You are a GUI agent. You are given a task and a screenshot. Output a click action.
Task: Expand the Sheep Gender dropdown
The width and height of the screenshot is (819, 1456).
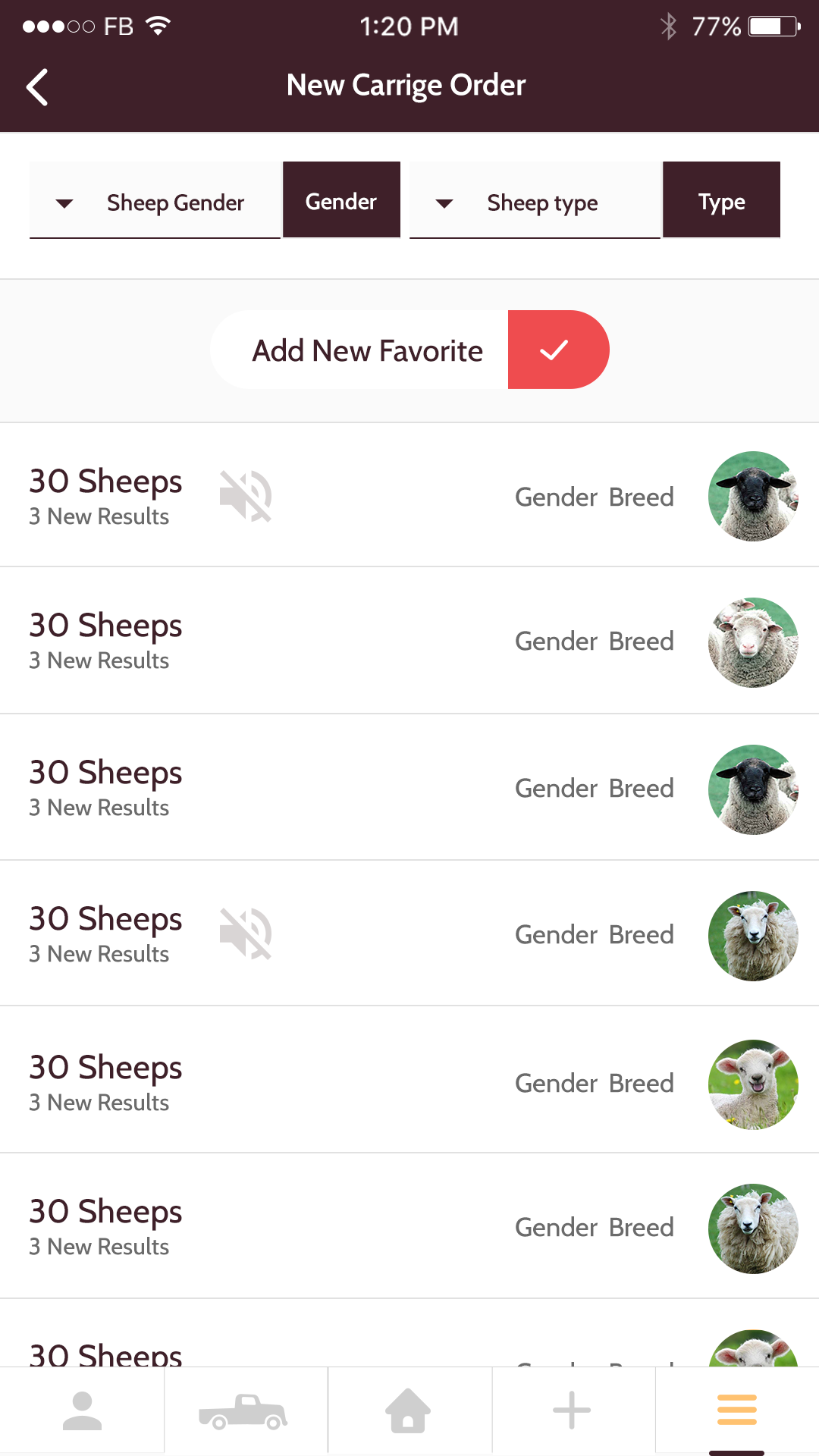[x=155, y=202]
